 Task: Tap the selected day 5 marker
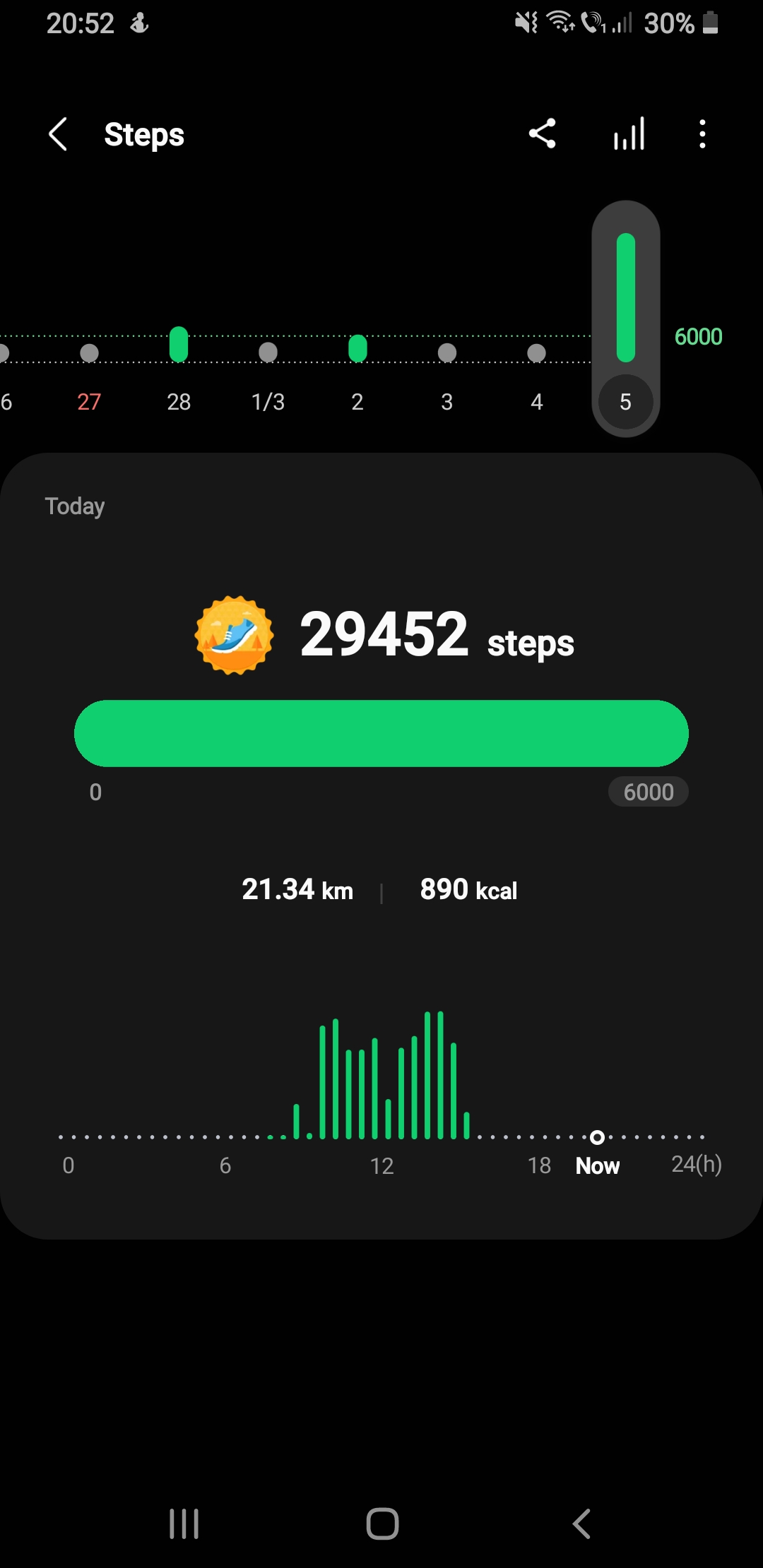click(x=625, y=401)
